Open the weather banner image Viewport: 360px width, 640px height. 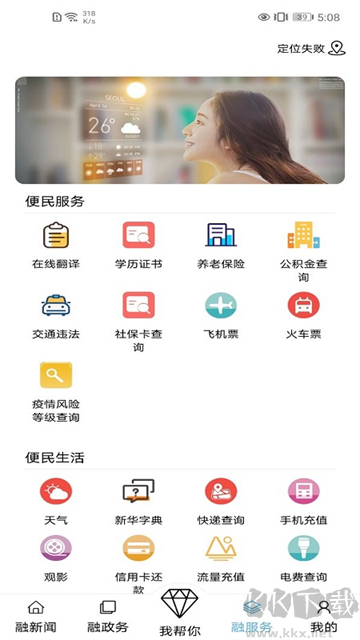click(180, 130)
